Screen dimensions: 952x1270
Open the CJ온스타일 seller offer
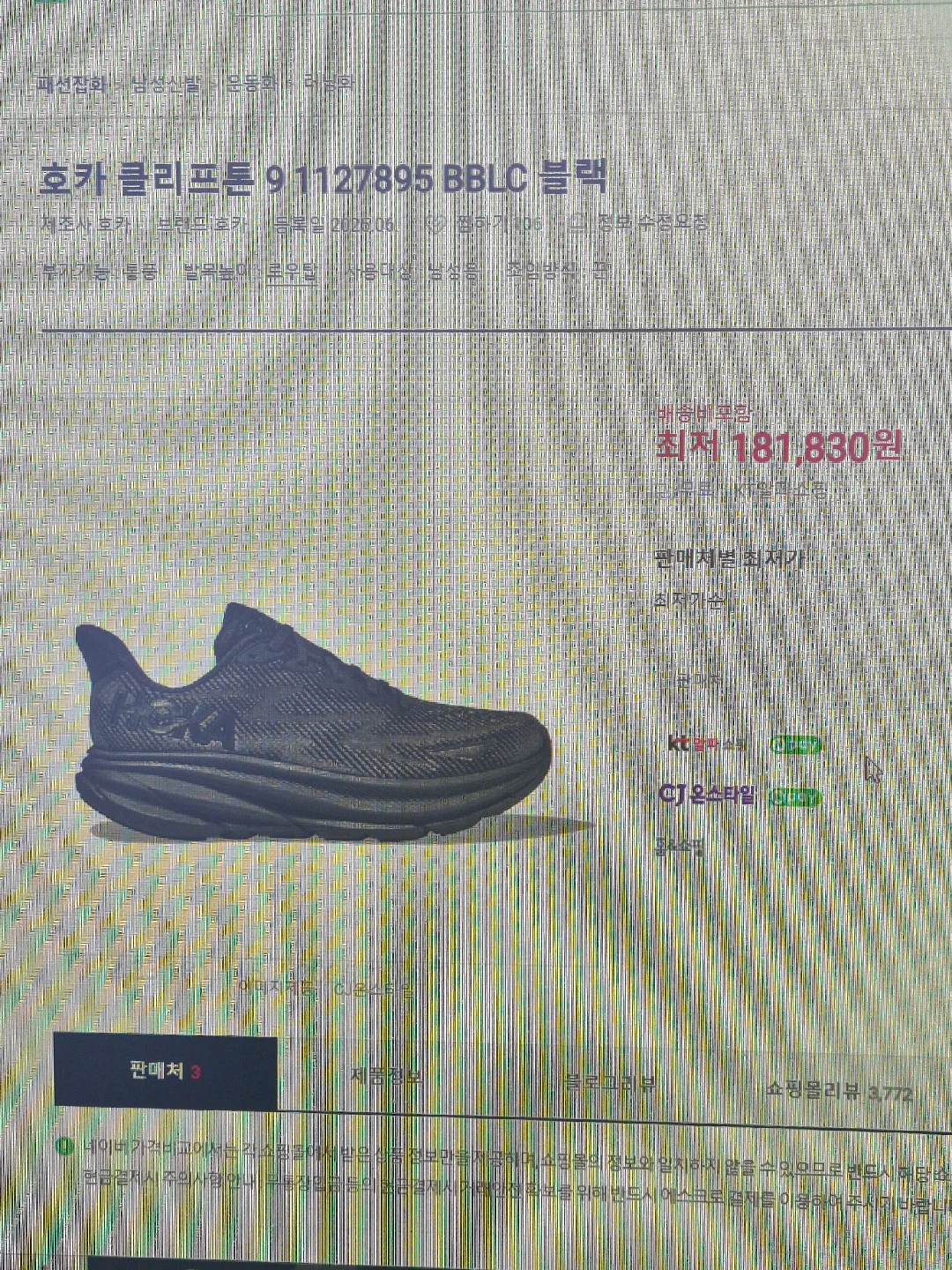pyautogui.click(x=706, y=795)
